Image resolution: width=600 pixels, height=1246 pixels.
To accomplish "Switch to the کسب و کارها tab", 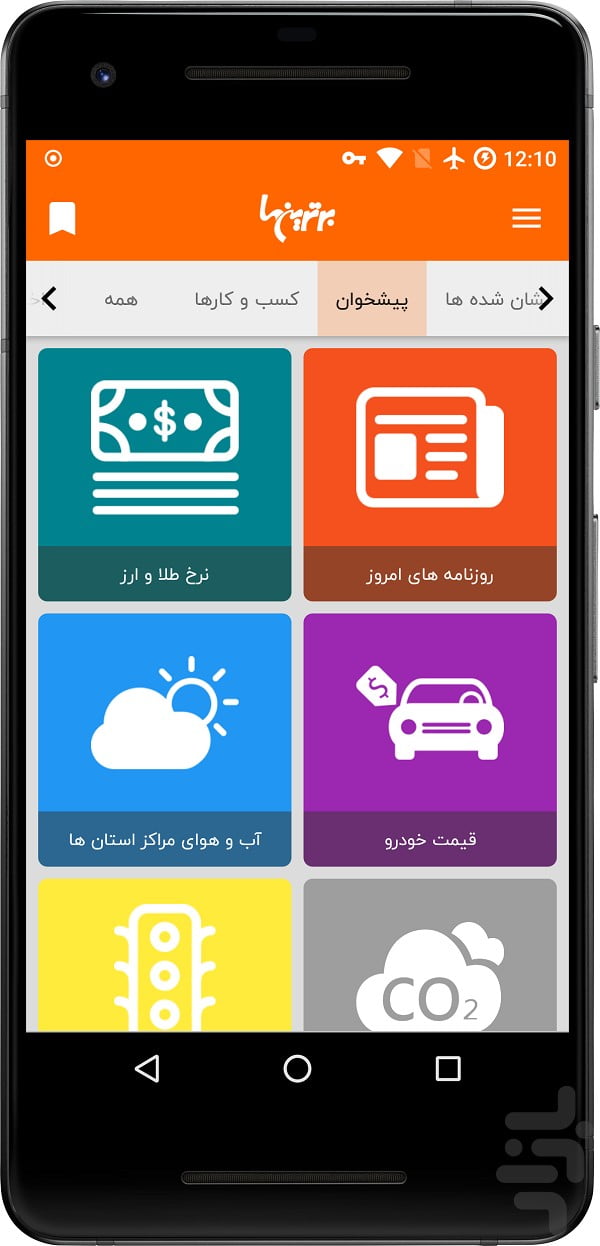I will coord(246,299).
